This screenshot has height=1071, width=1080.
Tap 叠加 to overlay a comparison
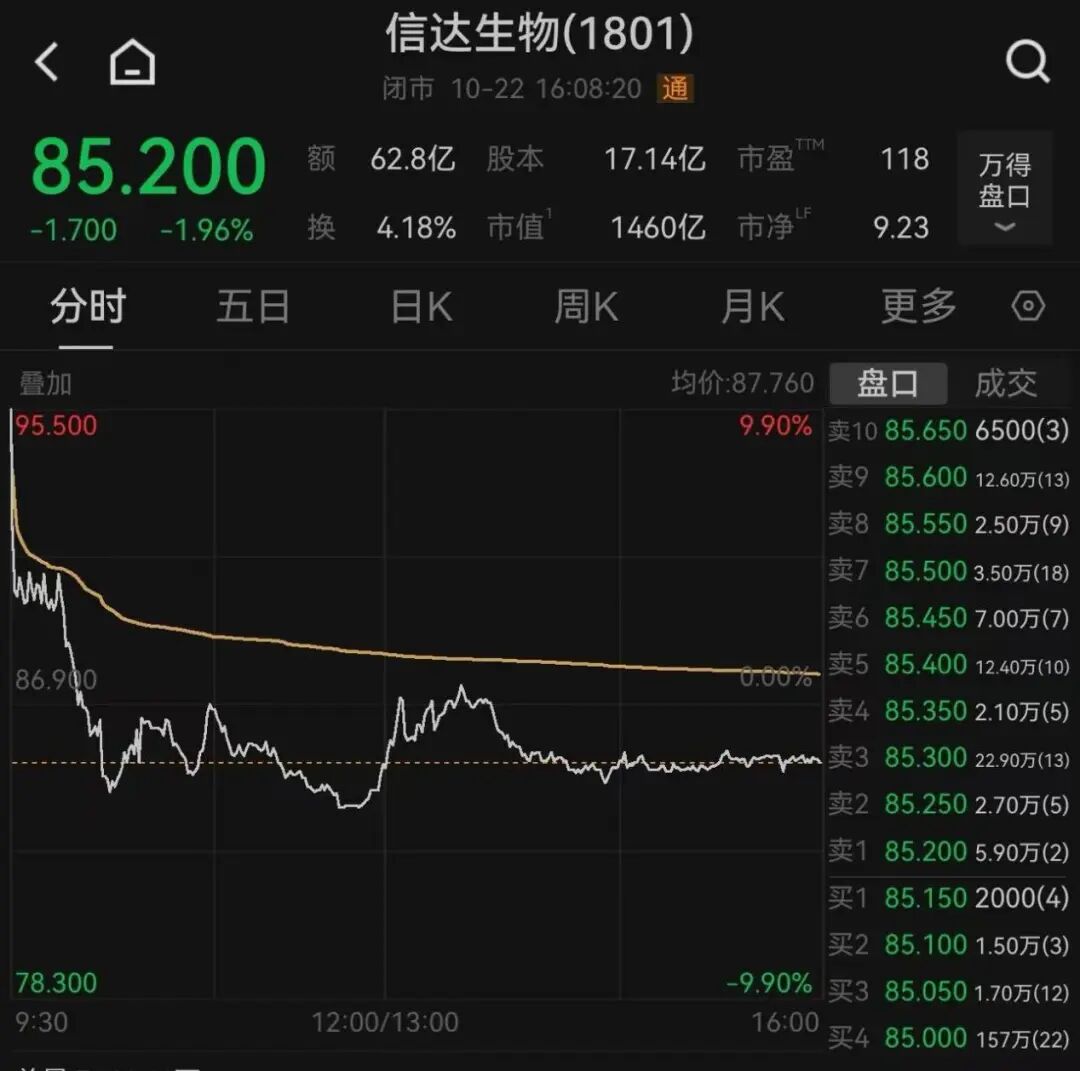[46, 383]
